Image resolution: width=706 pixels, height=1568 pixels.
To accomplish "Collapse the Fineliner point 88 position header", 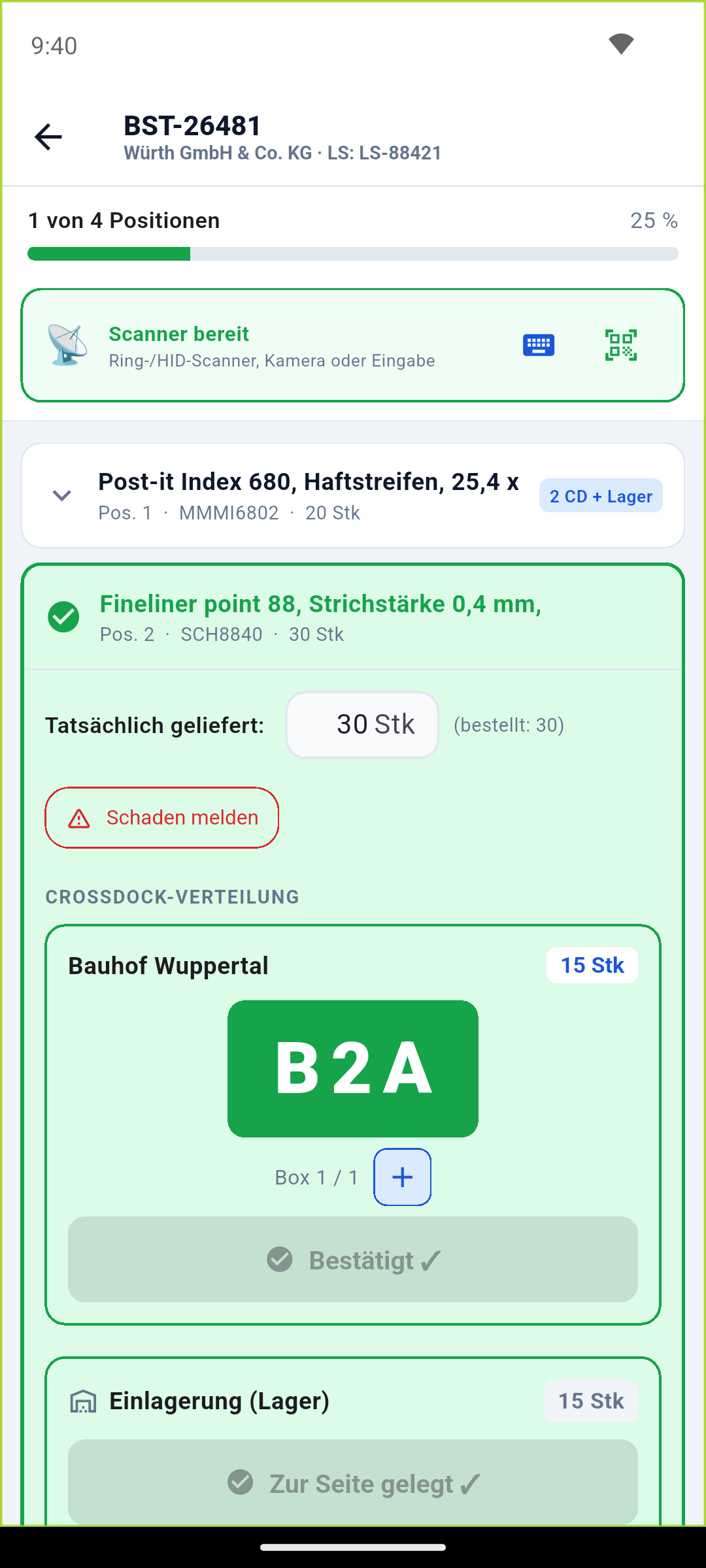I will click(x=353, y=617).
